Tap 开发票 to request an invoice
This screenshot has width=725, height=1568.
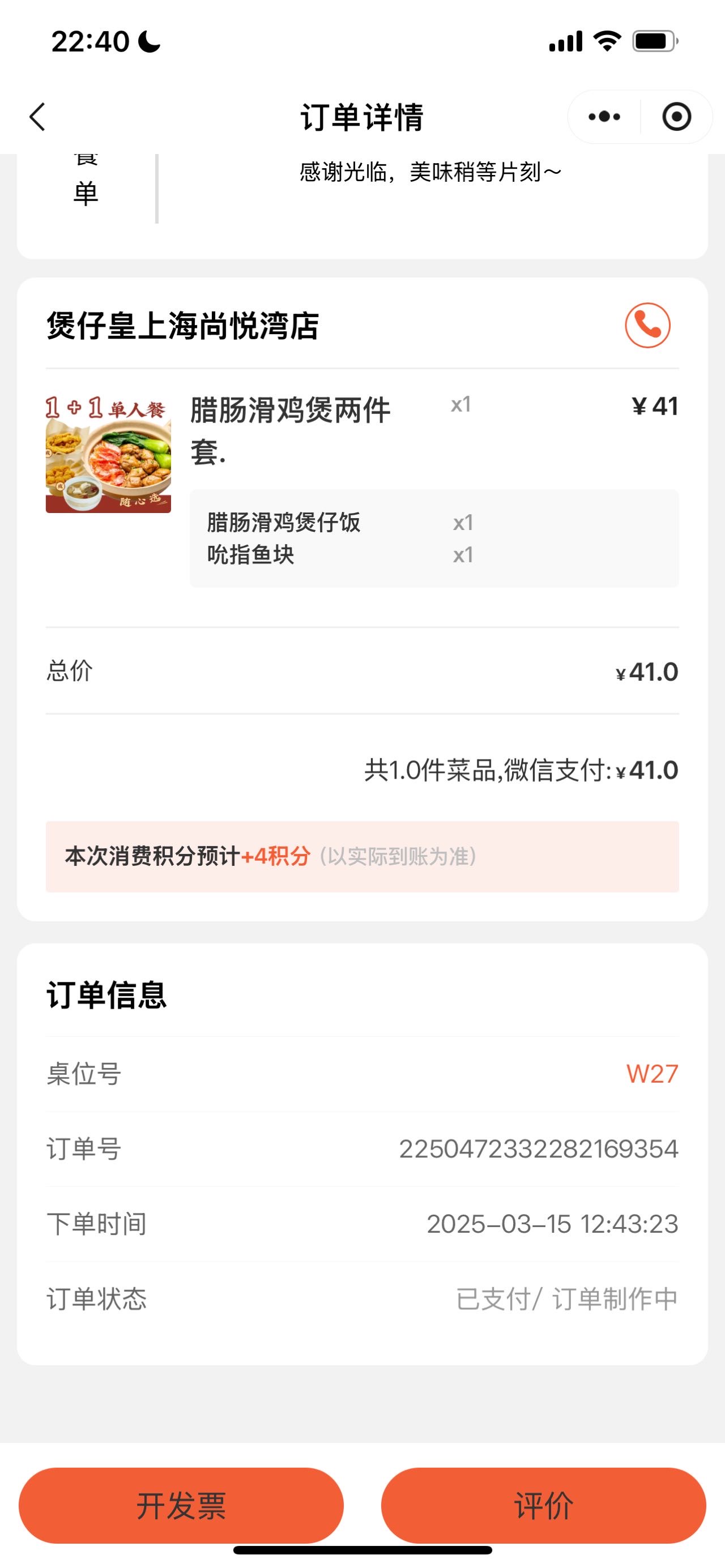click(x=181, y=1505)
